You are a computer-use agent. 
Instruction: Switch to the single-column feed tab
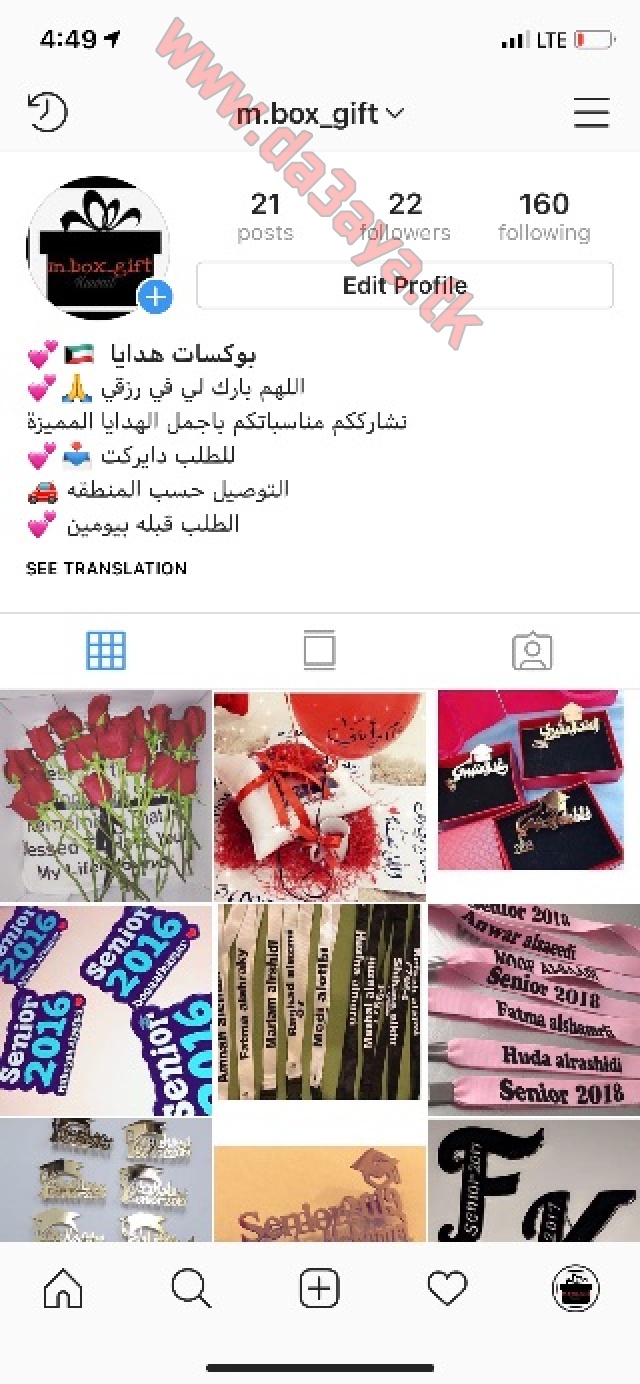[x=319, y=651]
